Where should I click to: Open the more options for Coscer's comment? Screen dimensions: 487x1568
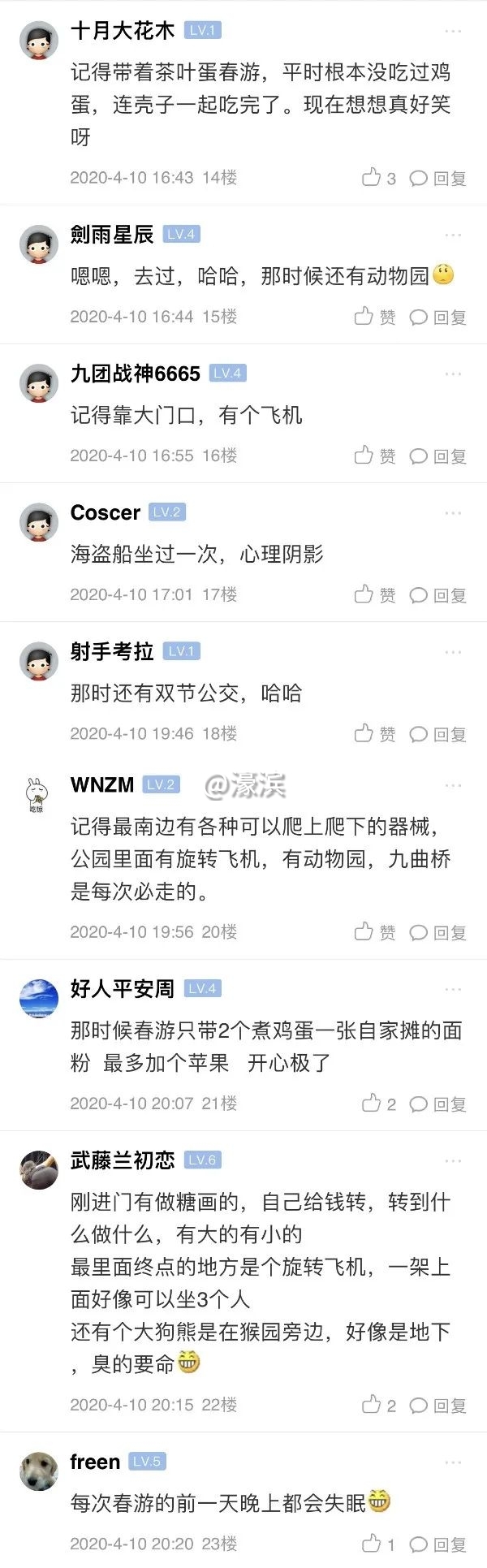453,512
